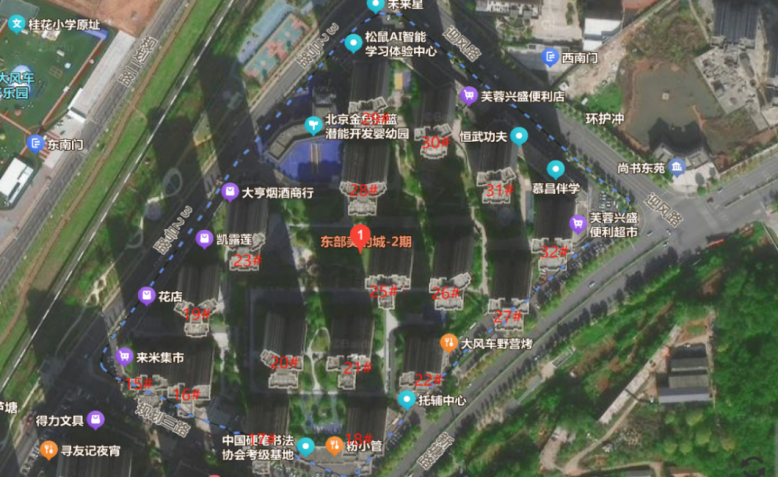Image resolution: width=778 pixels, height=477 pixels.
Task: Select the 来米集市 marker
Action: pyautogui.click(x=125, y=355)
